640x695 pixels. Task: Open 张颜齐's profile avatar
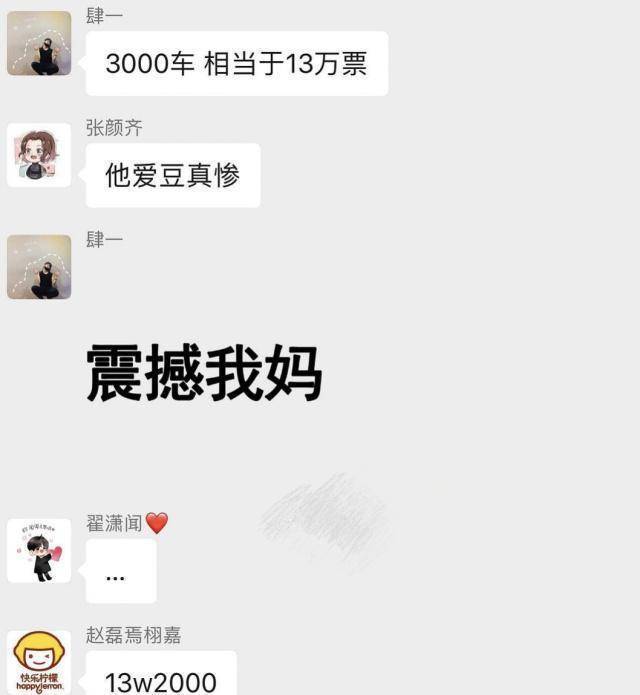39,155
